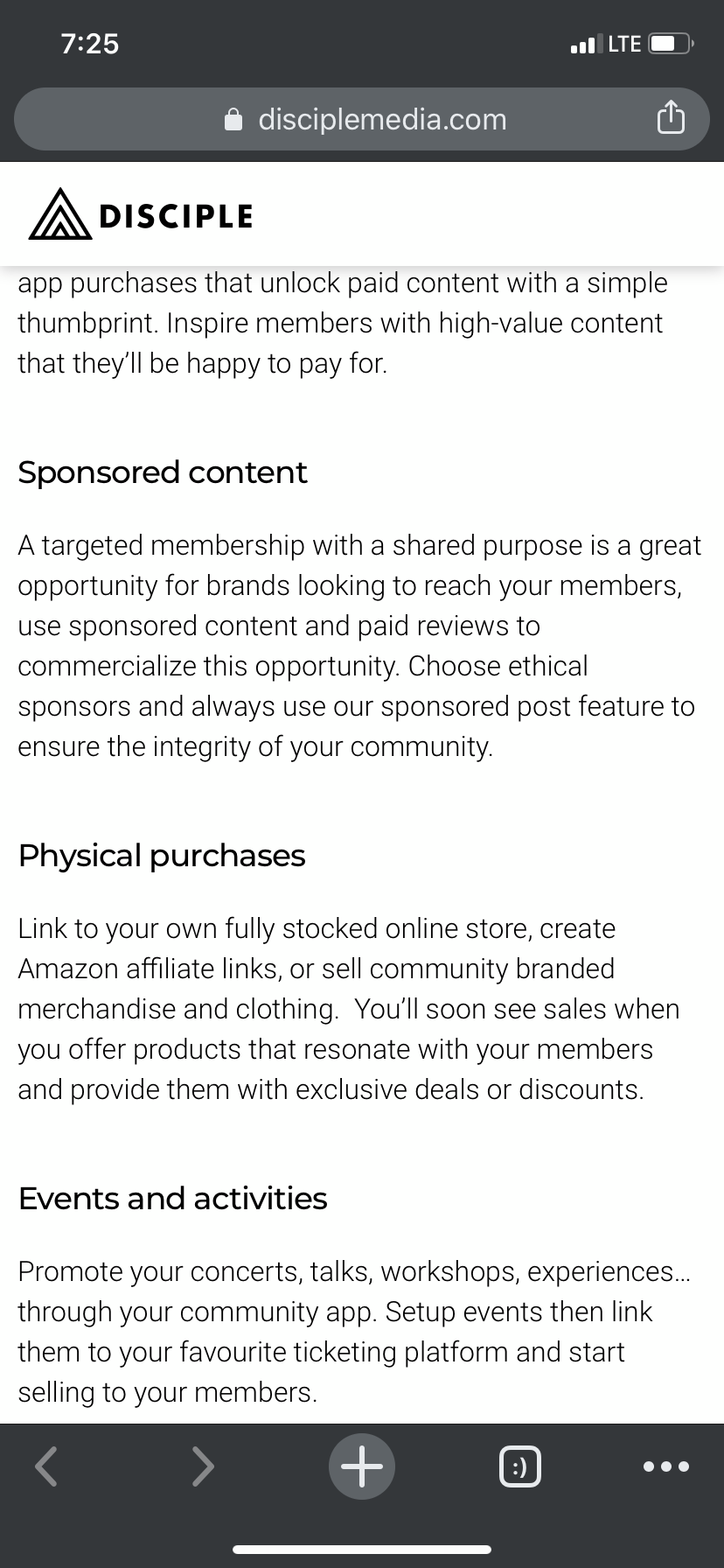
Task: Go back to the previous page
Action: click(x=46, y=1466)
